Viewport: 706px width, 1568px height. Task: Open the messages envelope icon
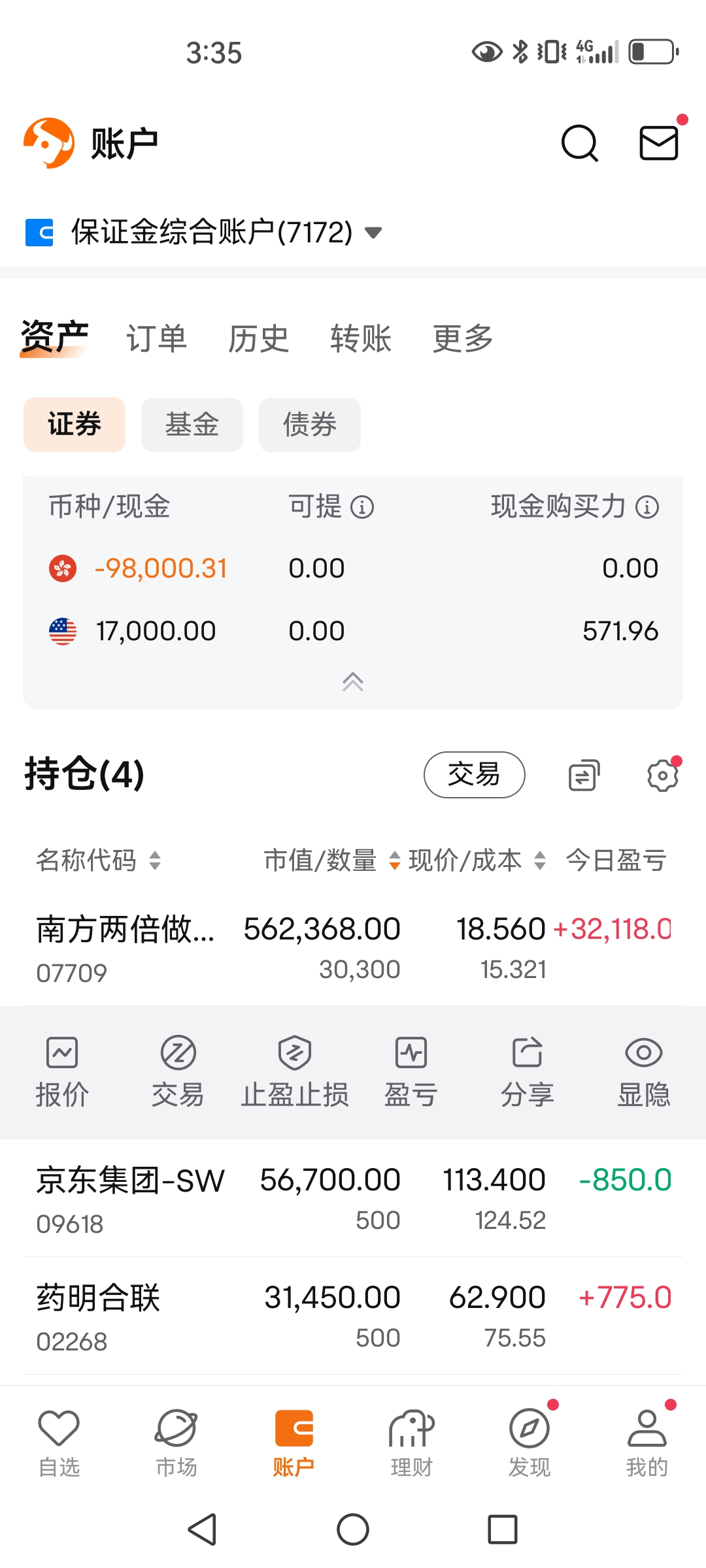coord(658,143)
